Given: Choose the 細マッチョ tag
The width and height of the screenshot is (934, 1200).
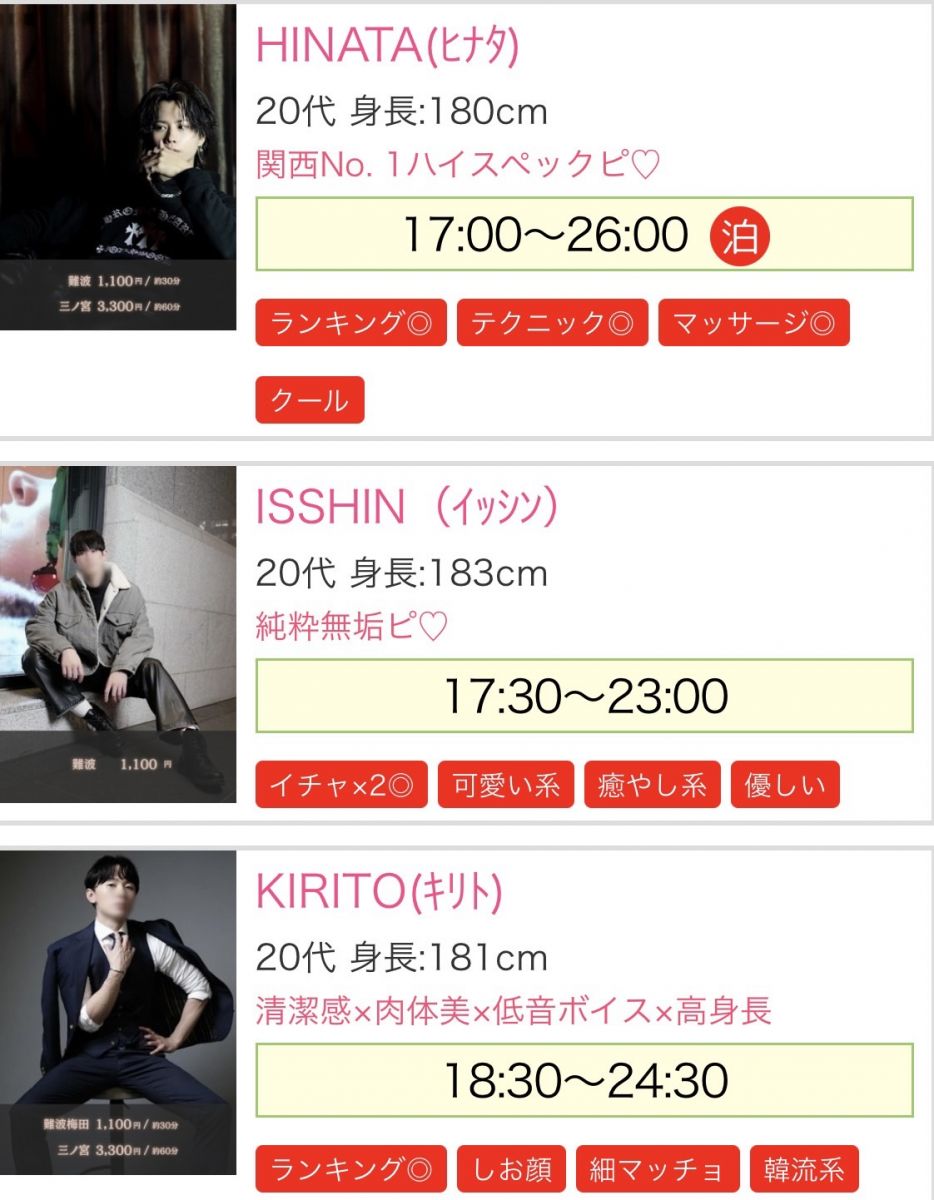Looking at the screenshot, I should [657, 1169].
